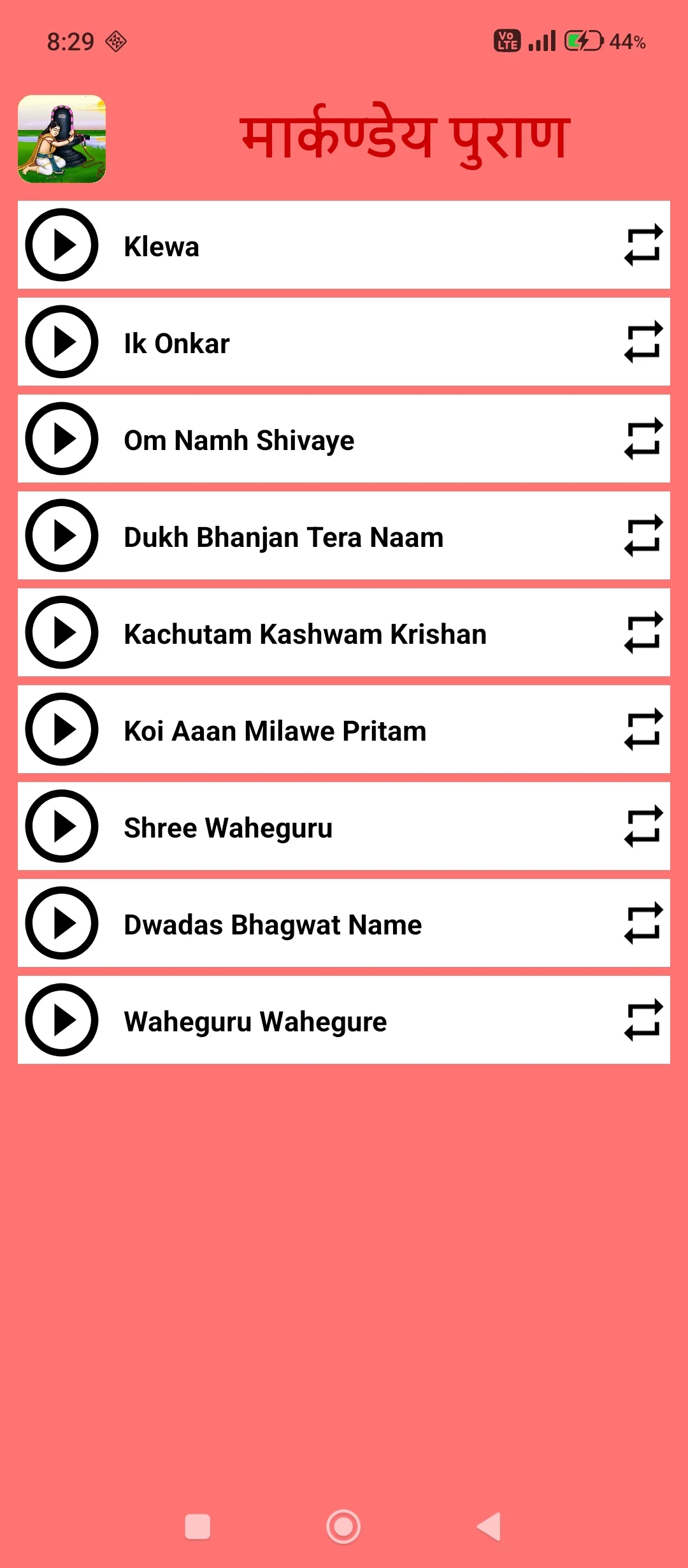Toggle repeat for Shree Waheguru
This screenshot has height=1568, width=688.
tap(643, 827)
